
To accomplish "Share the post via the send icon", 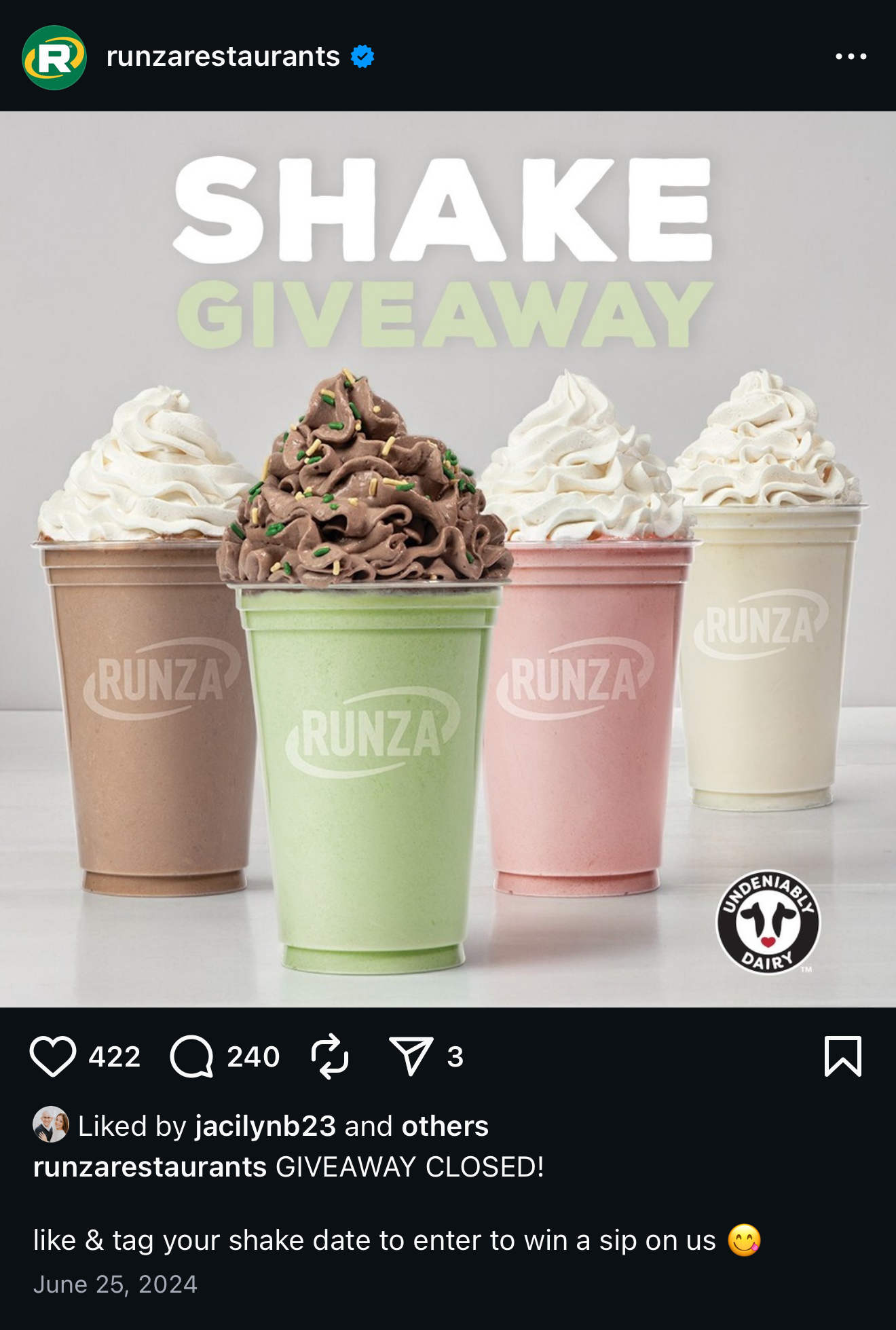I will tap(411, 1056).
